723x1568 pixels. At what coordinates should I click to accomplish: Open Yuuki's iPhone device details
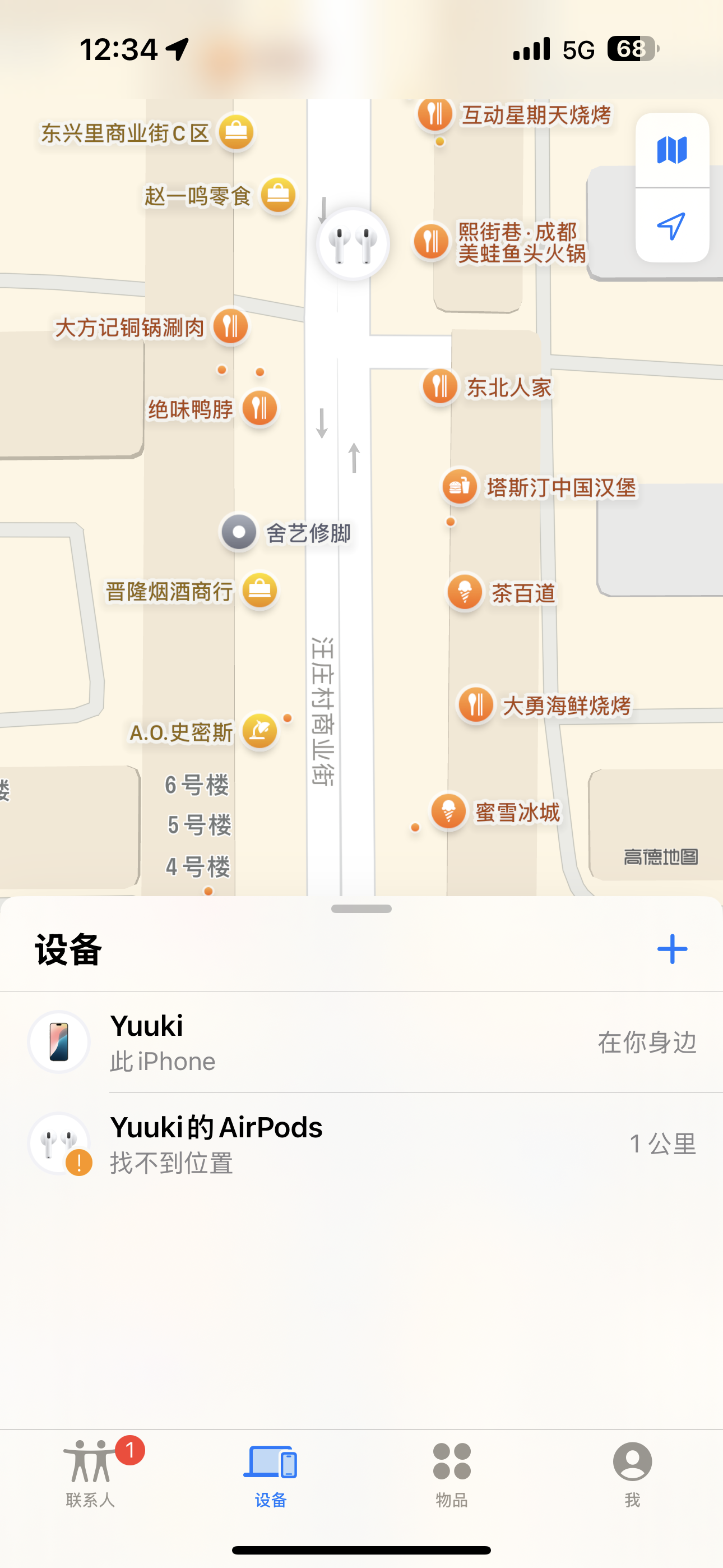coord(361,1042)
